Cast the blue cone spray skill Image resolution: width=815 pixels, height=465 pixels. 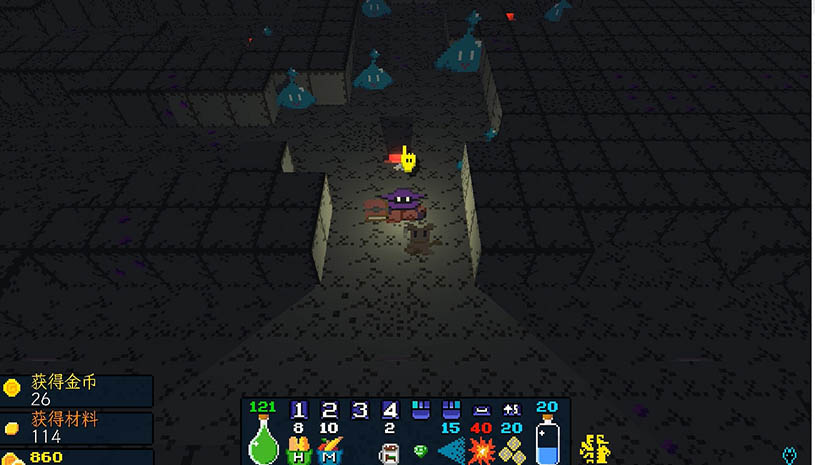[x=451, y=451]
